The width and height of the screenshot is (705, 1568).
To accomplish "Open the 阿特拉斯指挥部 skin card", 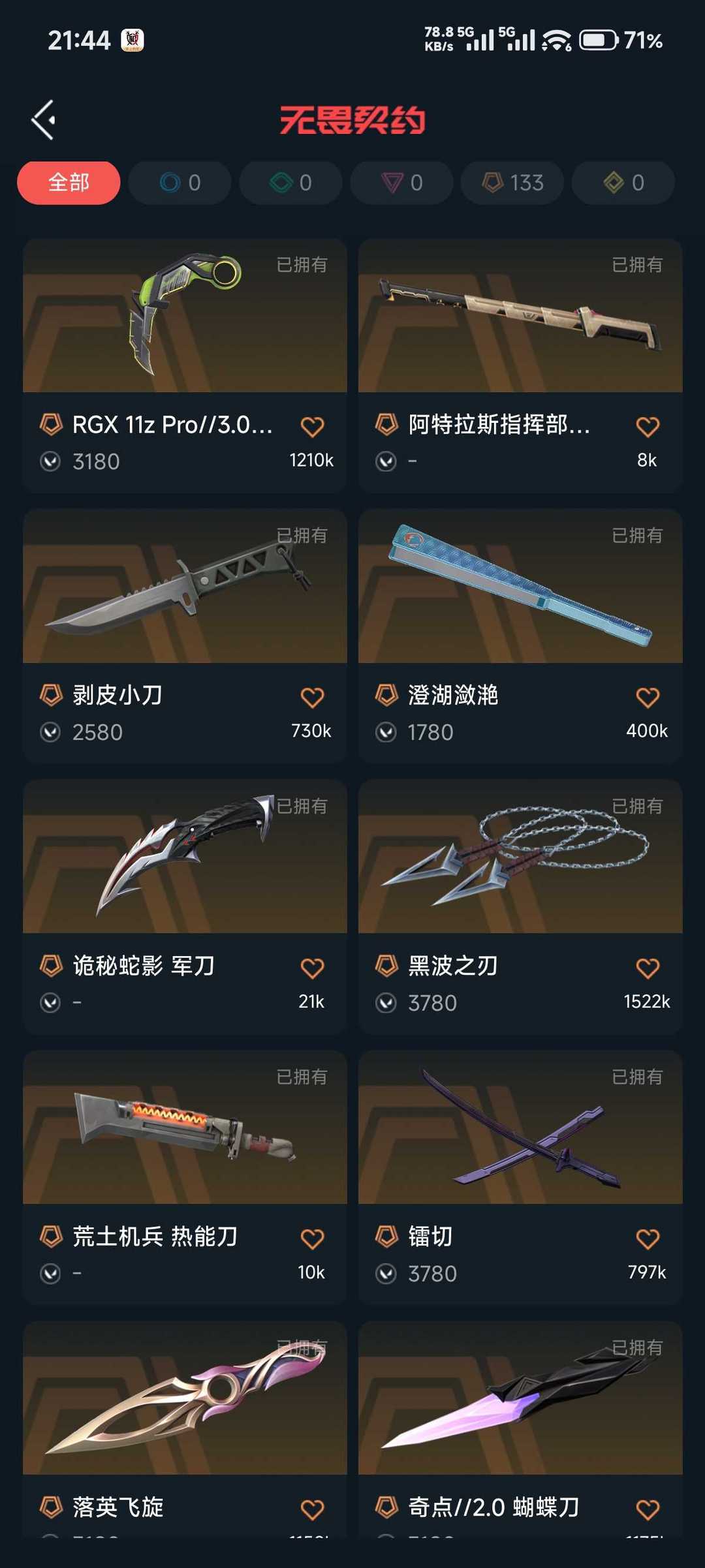I will (x=520, y=316).
